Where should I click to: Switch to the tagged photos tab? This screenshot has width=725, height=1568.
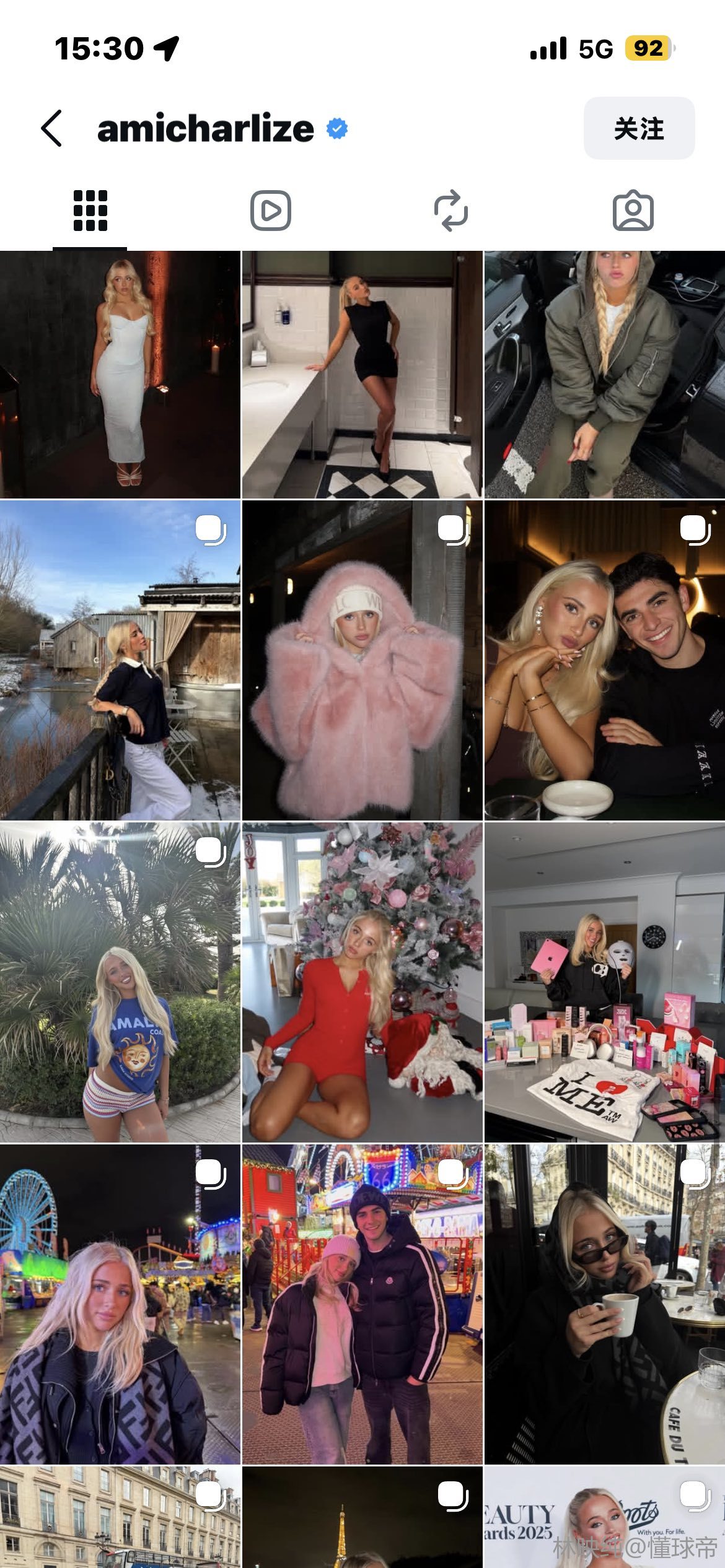tap(633, 211)
